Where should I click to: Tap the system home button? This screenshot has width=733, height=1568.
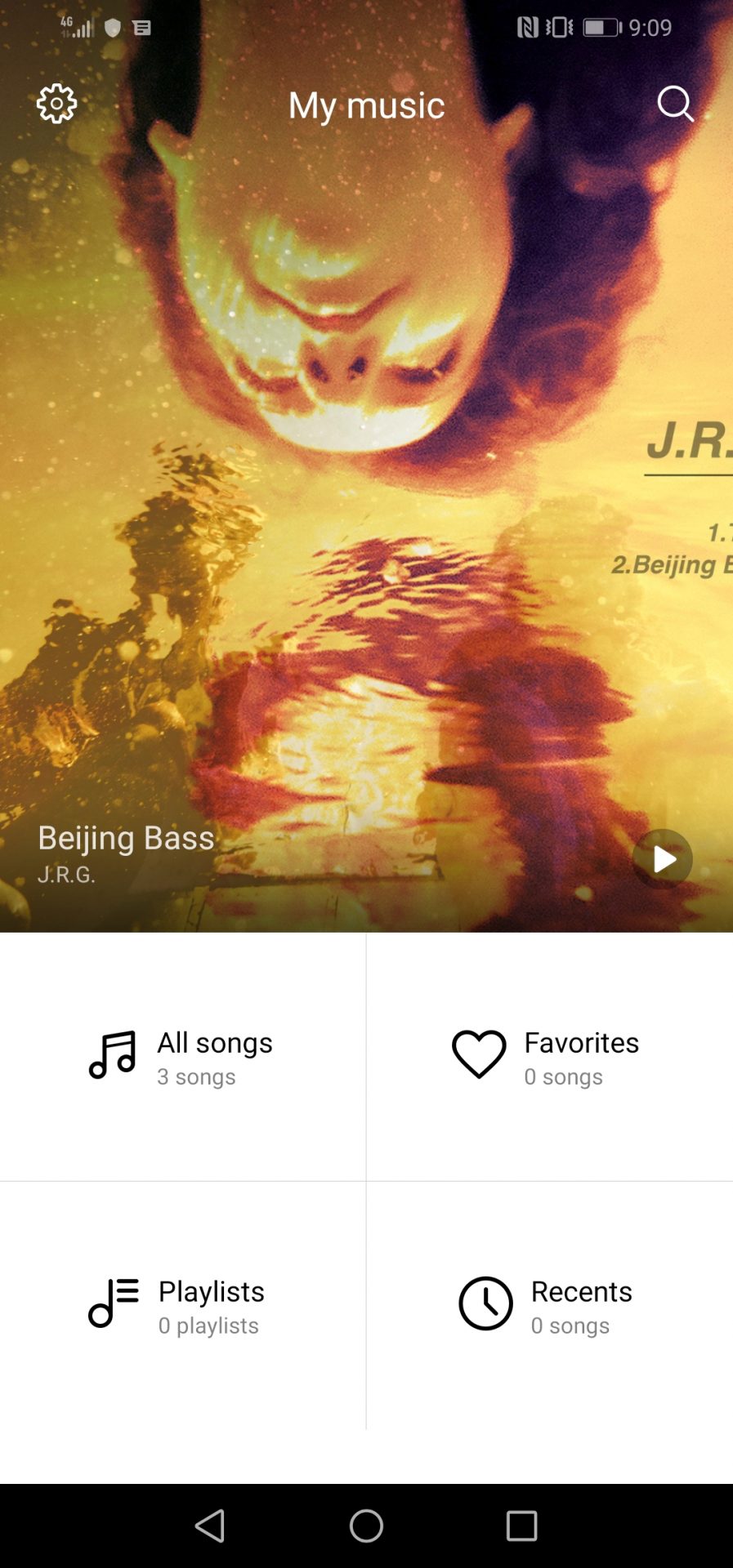pyautogui.click(x=366, y=1526)
